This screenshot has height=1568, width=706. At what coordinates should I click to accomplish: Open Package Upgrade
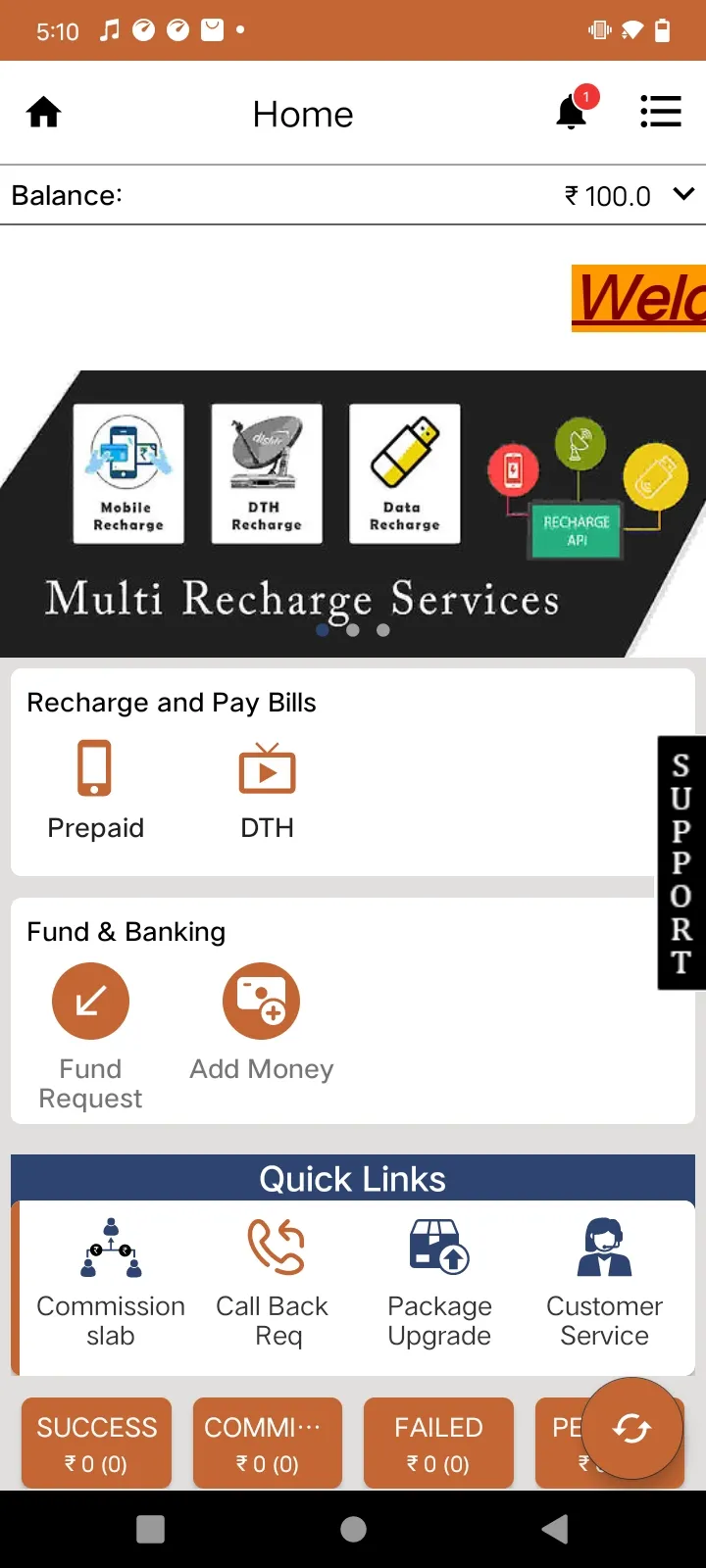point(439,1284)
